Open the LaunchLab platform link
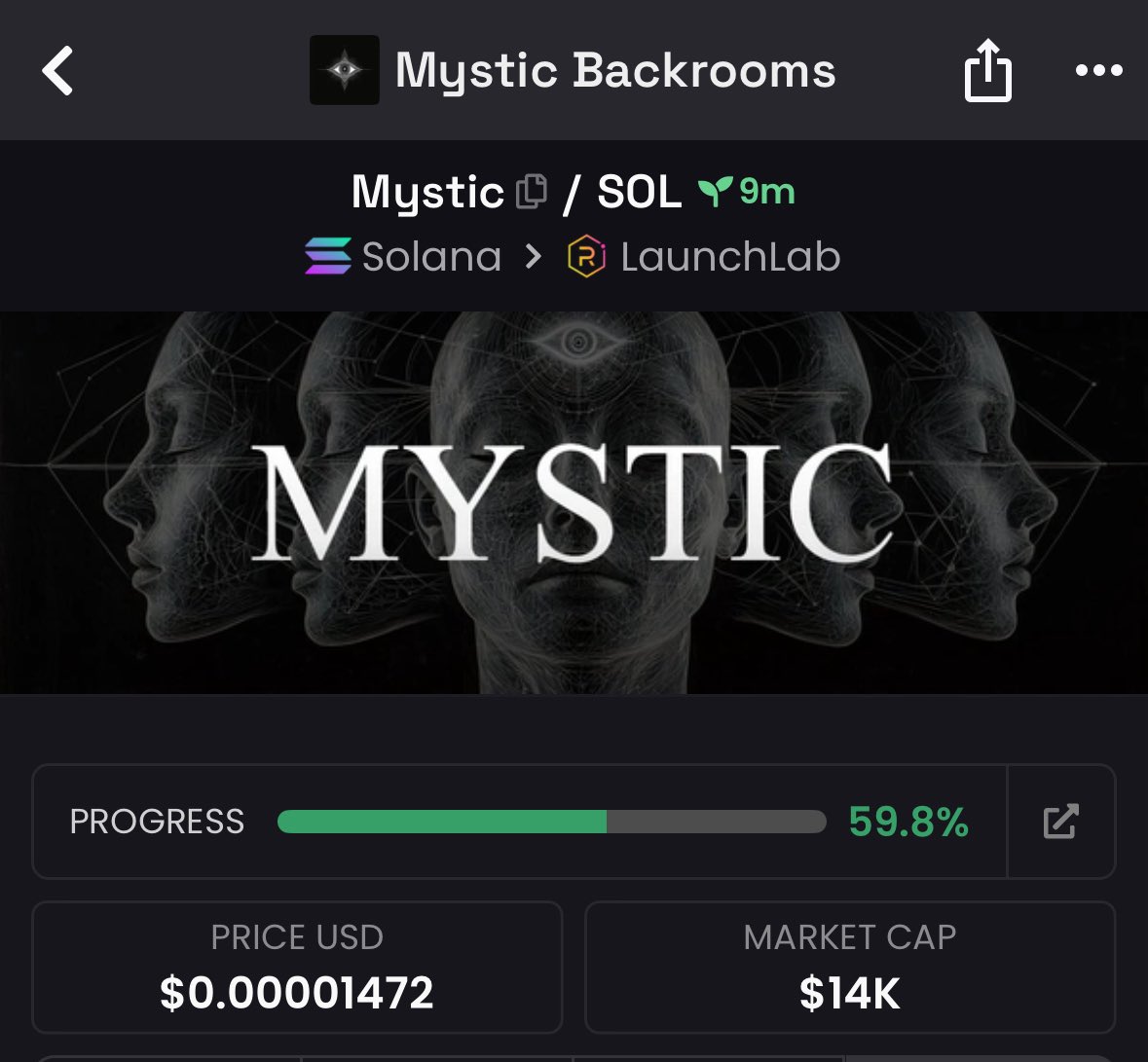This screenshot has height=1062, width=1148. tap(705, 257)
